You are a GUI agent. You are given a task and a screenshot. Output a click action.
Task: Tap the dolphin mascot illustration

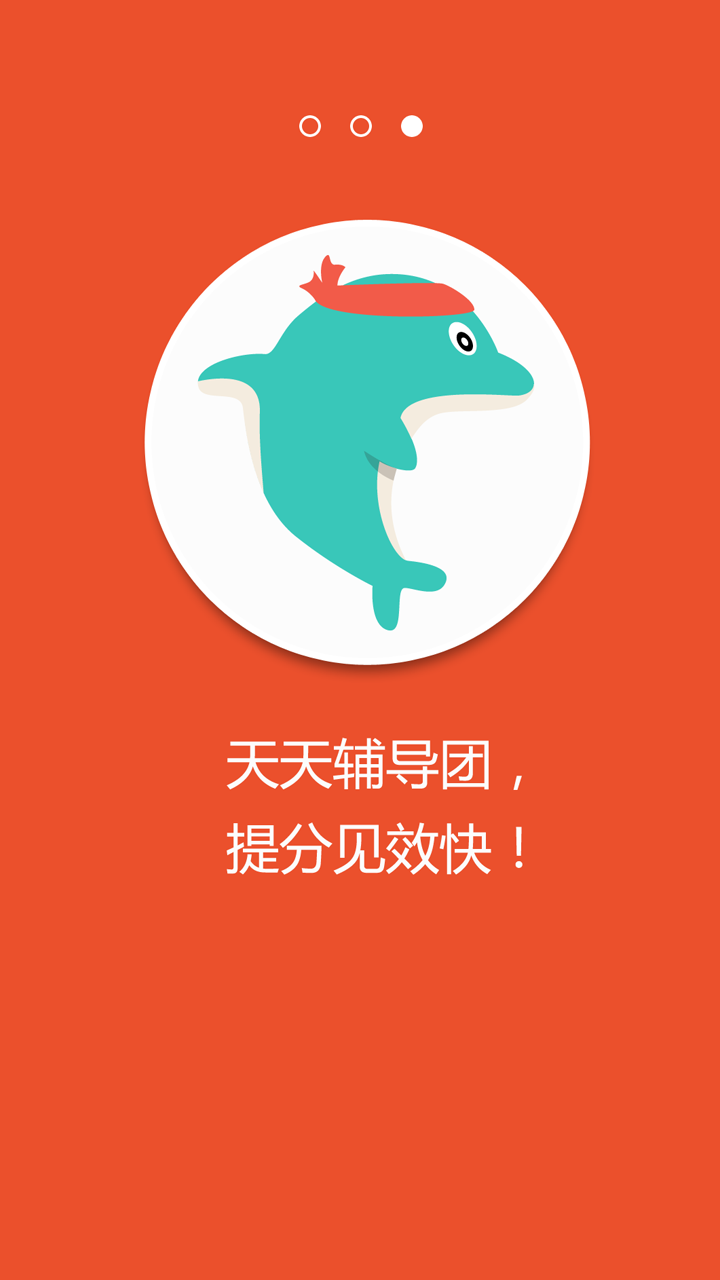(370, 430)
